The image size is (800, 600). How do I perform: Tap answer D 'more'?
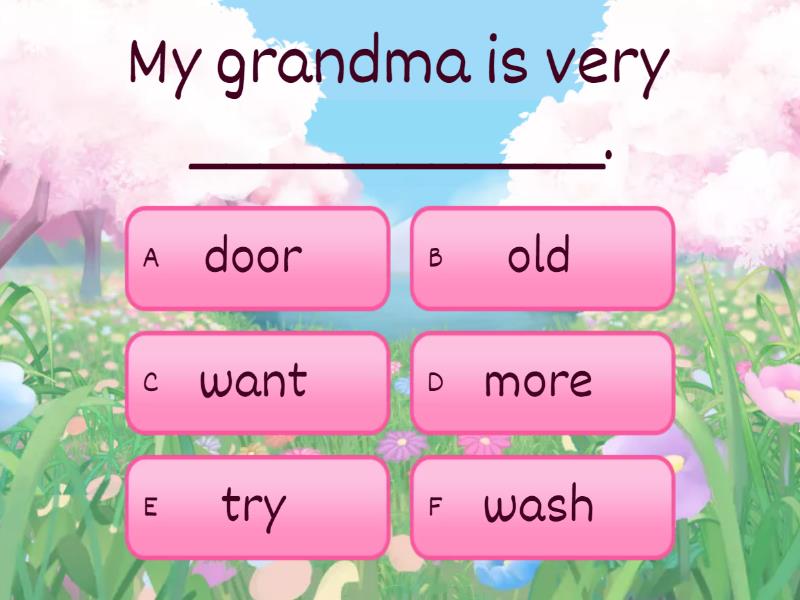click(x=542, y=382)
